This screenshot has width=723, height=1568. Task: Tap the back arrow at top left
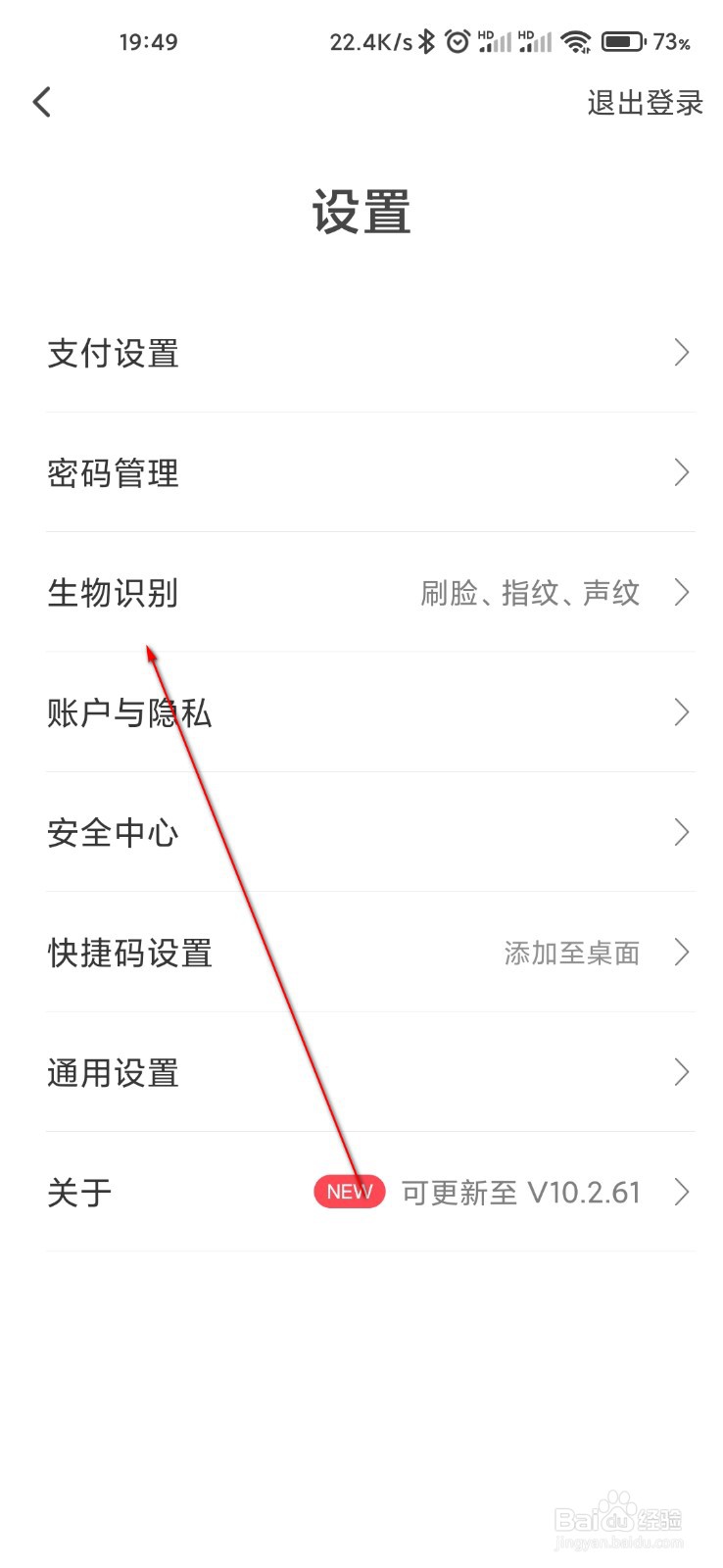click(x=41, y=101)
